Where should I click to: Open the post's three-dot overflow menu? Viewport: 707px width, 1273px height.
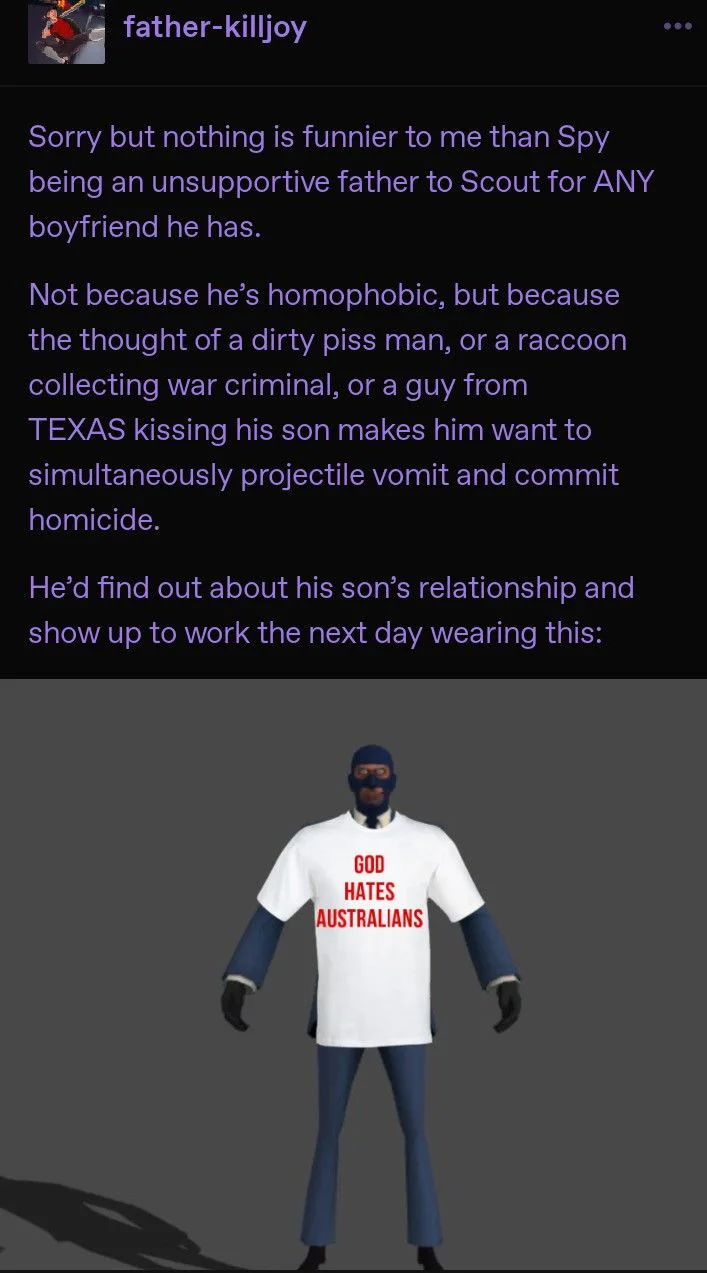[677, 27]
